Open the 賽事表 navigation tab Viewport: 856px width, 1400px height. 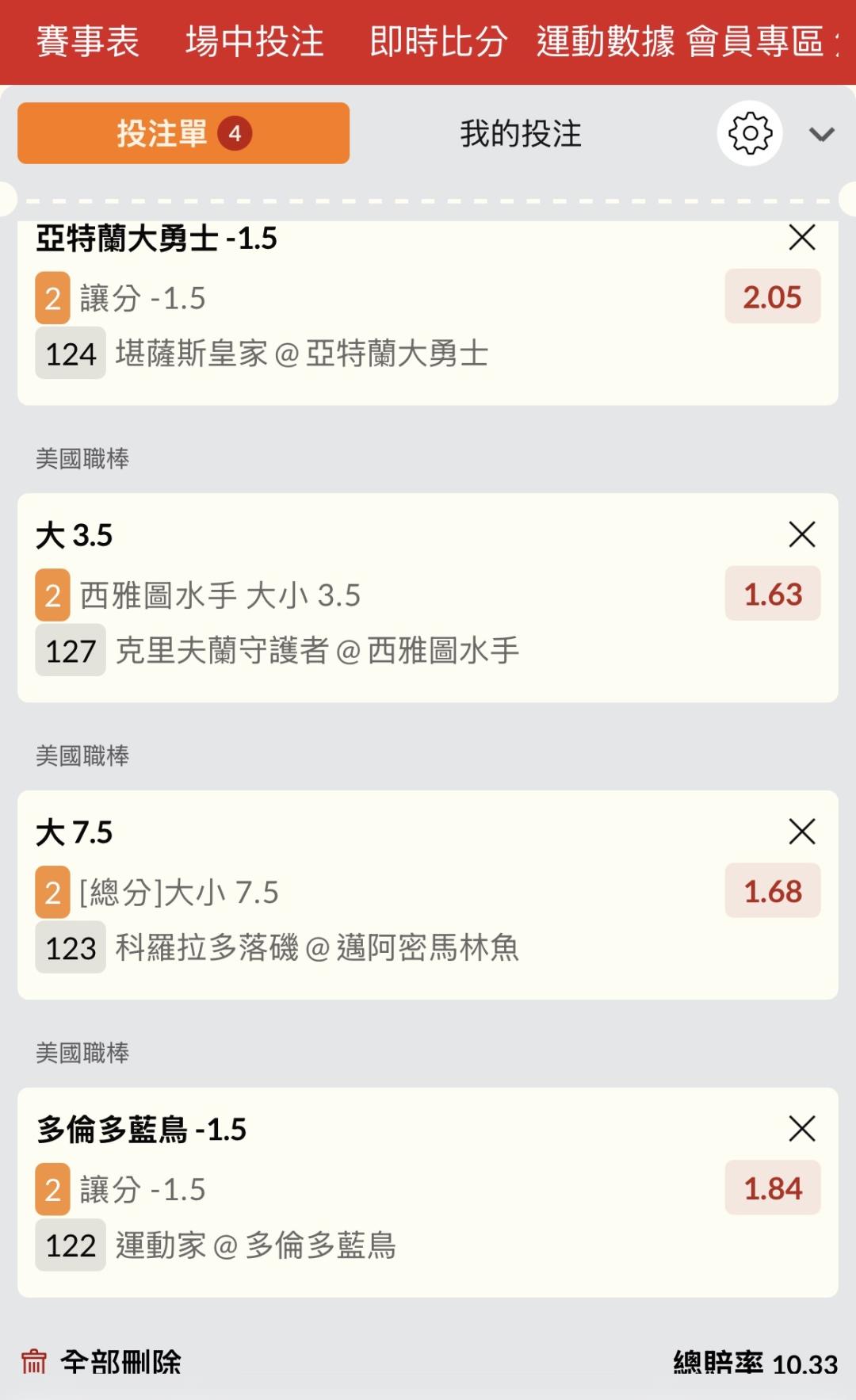click(x=87, y=42)
